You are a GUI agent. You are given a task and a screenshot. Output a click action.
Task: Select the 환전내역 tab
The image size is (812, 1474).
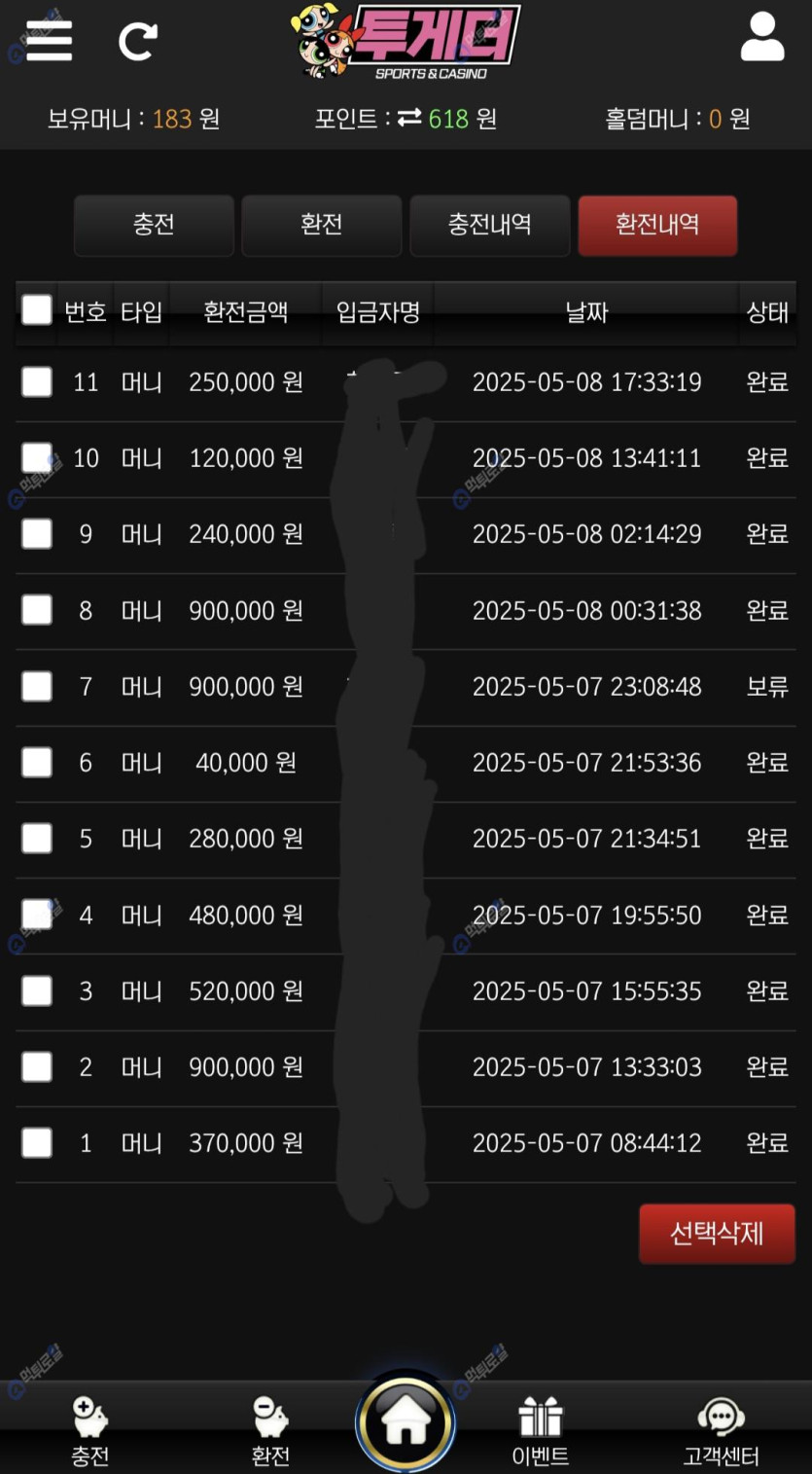(x=657, y=225)
